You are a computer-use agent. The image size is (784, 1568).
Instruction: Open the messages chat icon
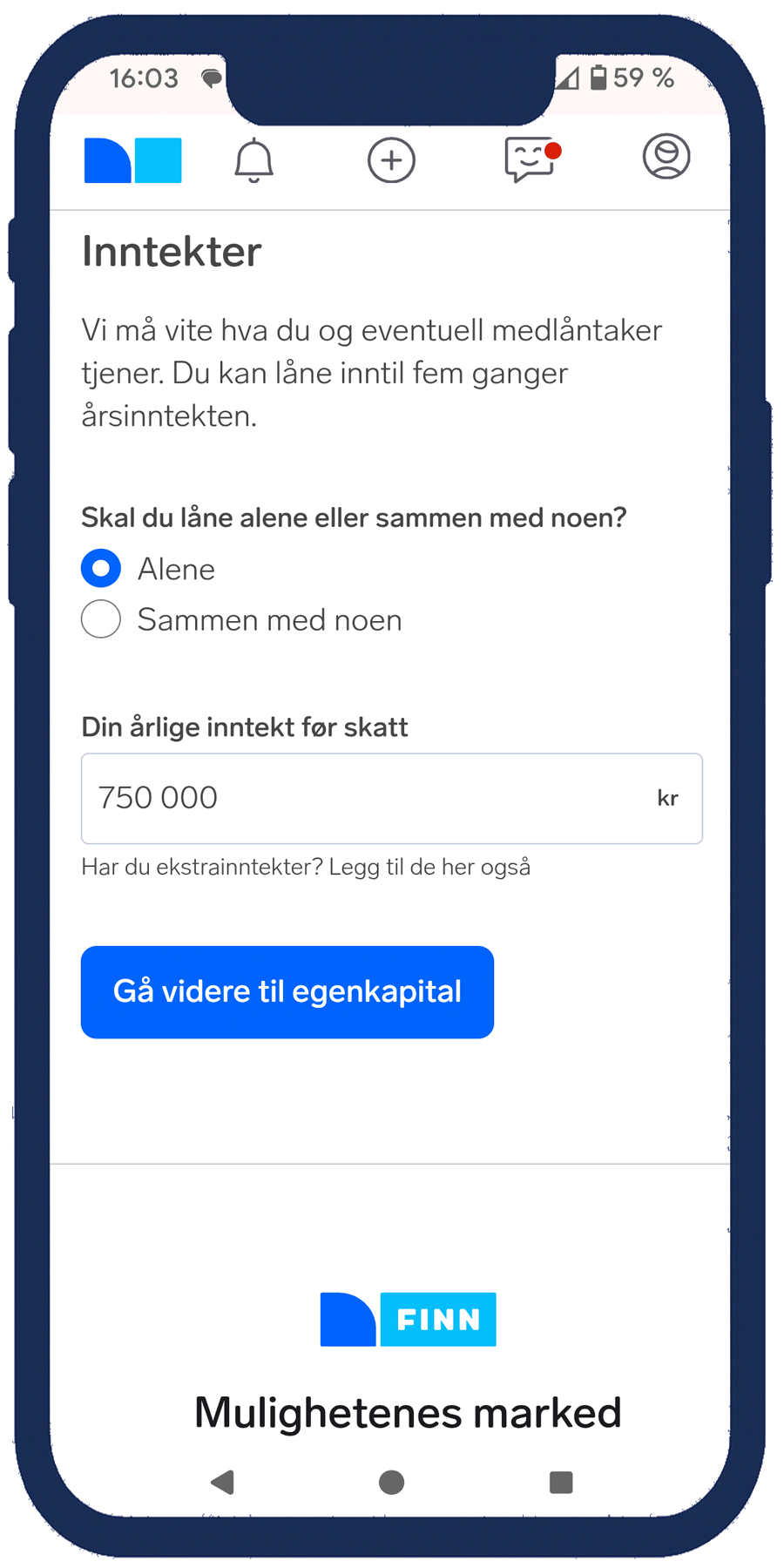point(530,160)
